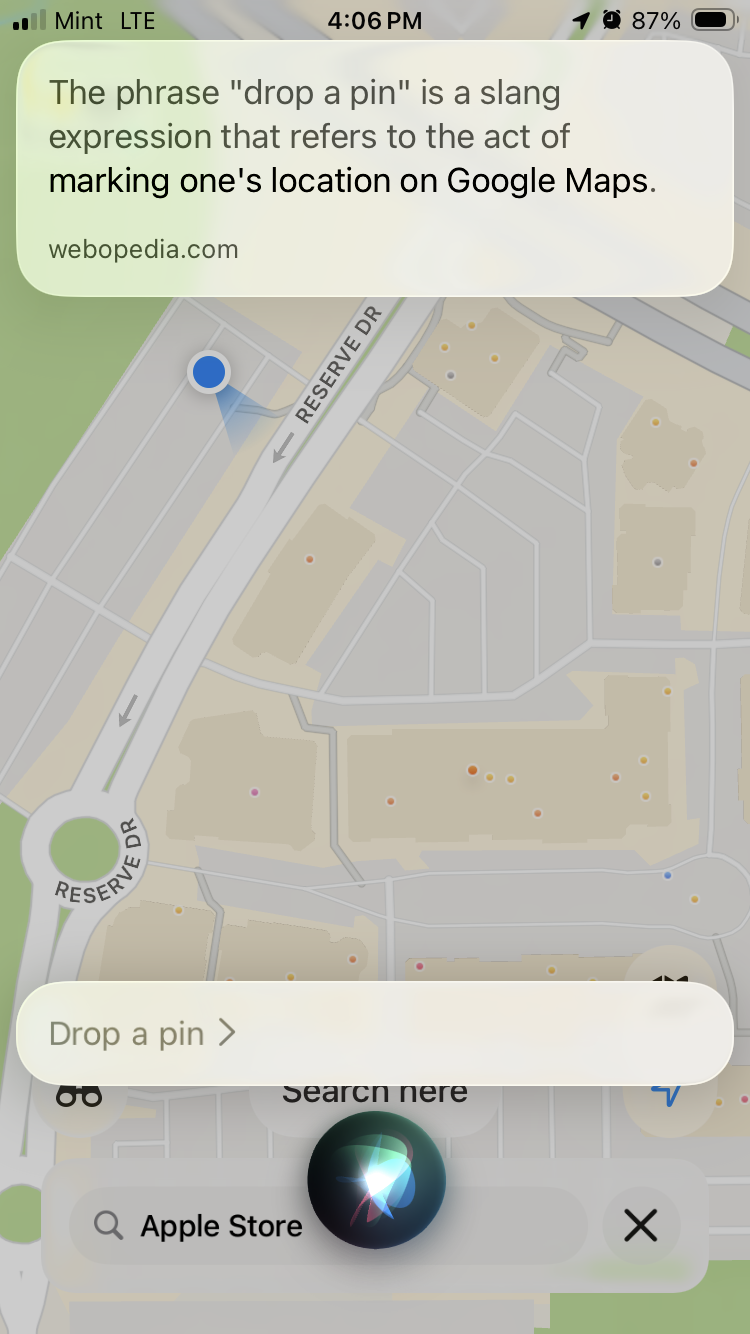750x1334 pixels.
Task: Expand the battery percentage indicator
Action: 655,18
